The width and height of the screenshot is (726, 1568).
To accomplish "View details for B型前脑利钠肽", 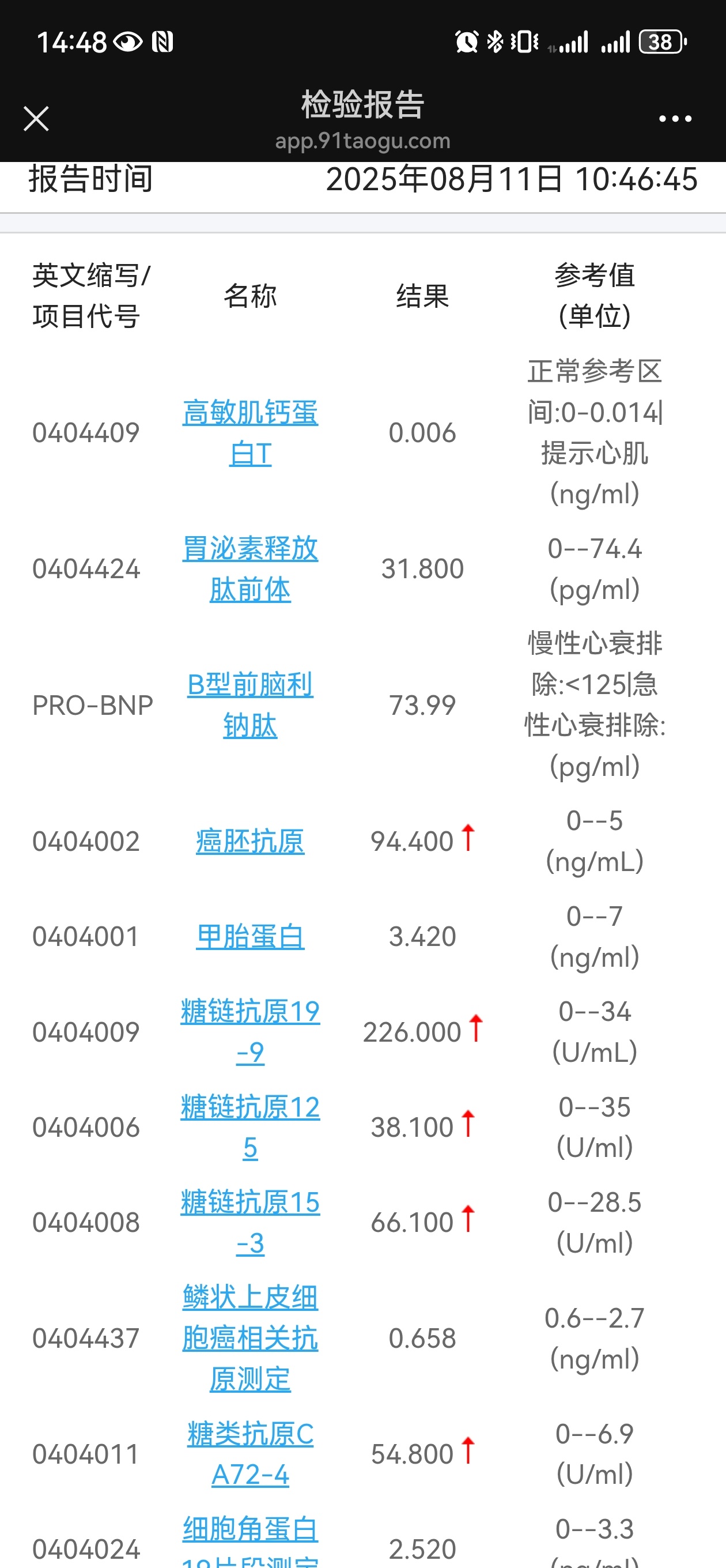I will pyautogui.click(x=250, y=706).
